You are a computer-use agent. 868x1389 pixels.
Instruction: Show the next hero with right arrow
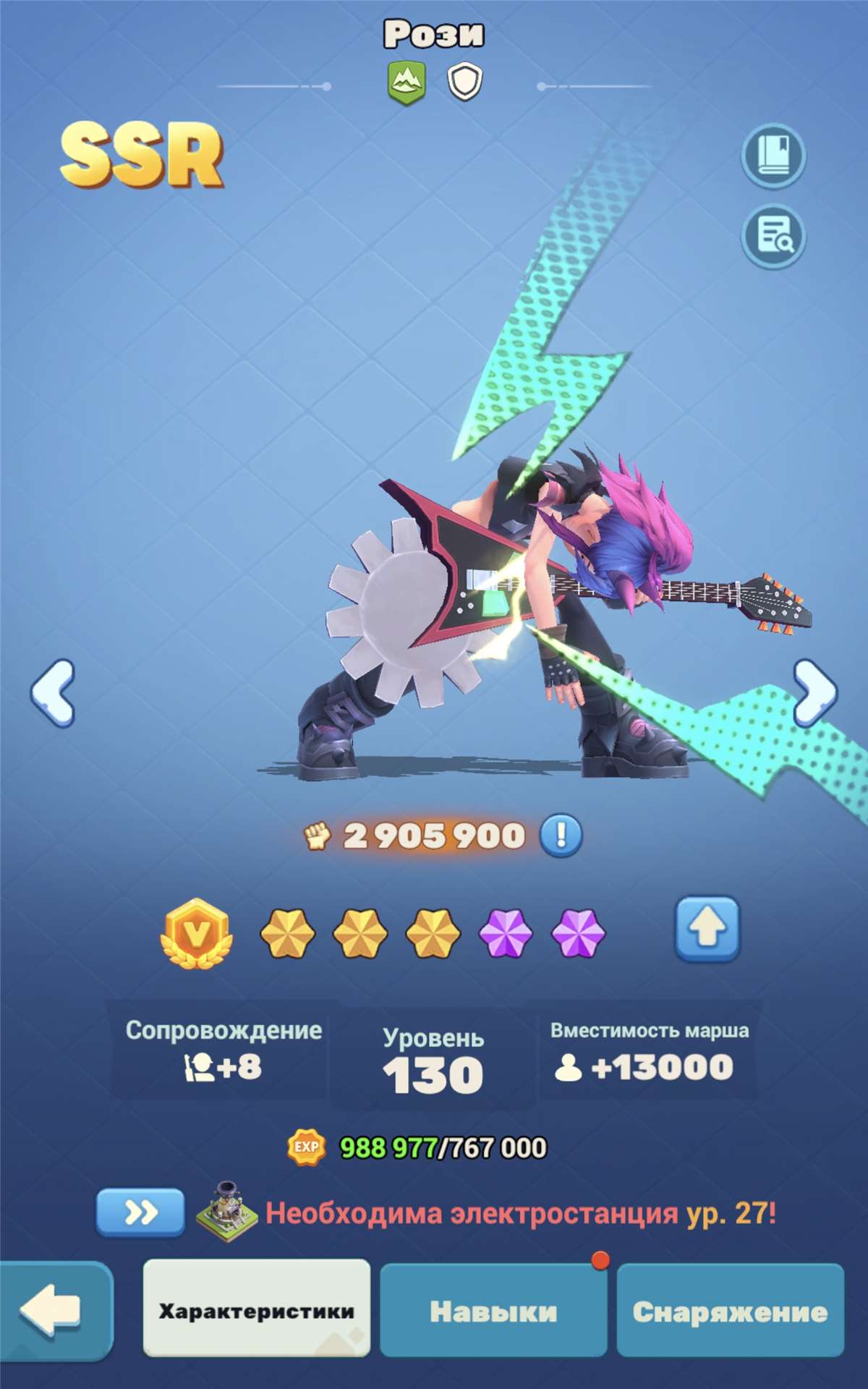pyautogui.click(x=814, y=693)
